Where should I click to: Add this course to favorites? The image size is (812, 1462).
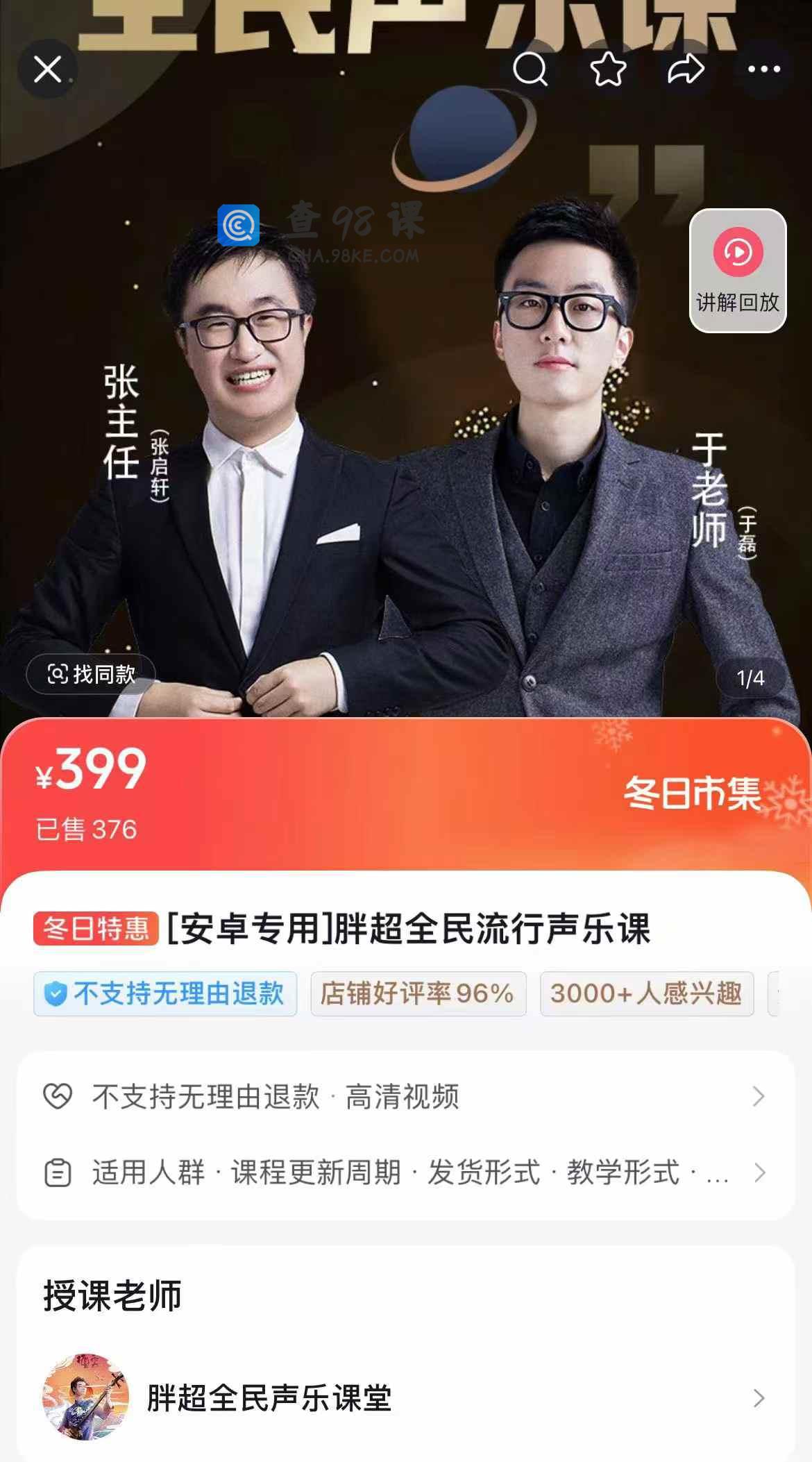click(x=608, y=69)
